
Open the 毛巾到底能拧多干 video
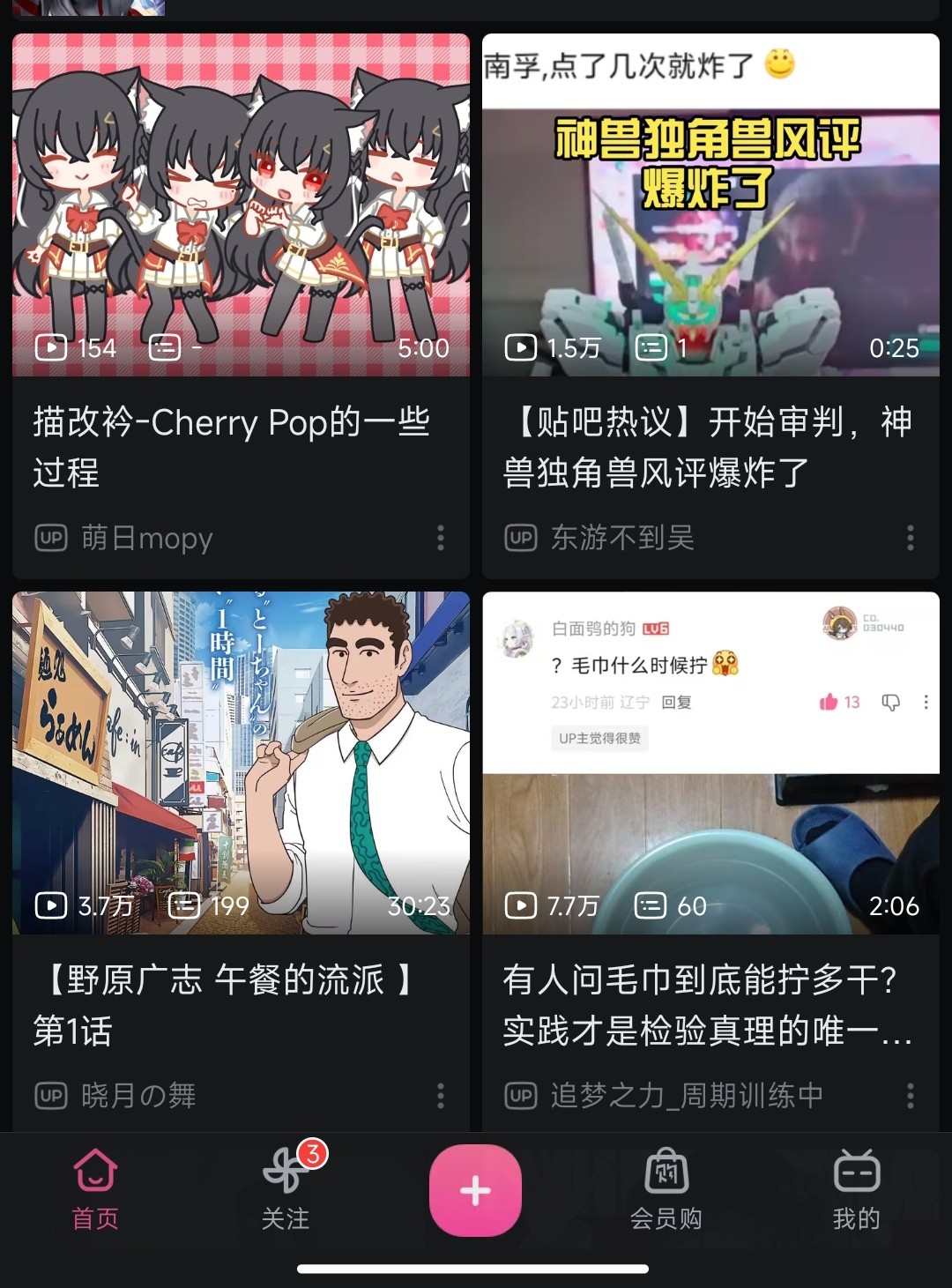pyautogui.click(x=710, y=763)
